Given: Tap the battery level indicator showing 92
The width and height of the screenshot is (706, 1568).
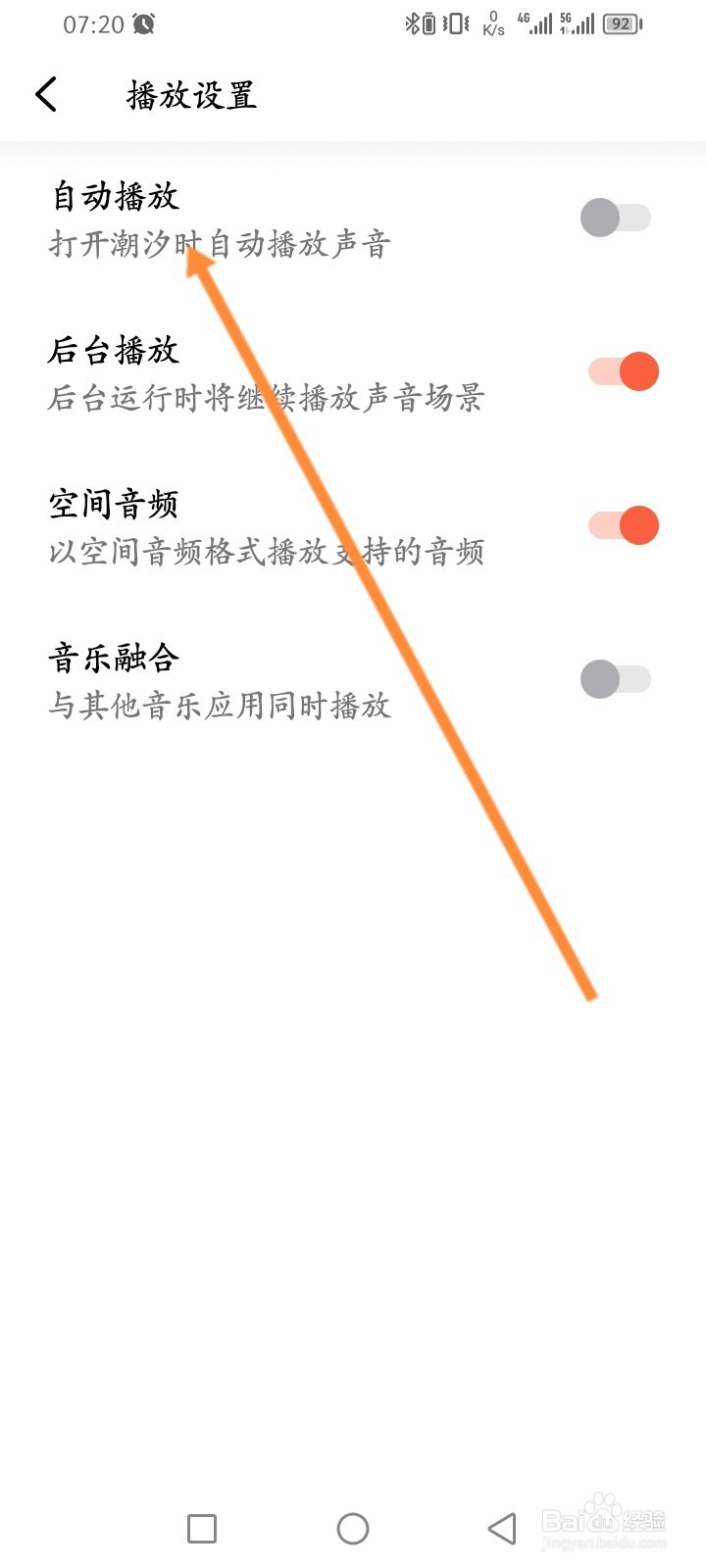Looking at the screenshot, I should (x=621, y=24).
